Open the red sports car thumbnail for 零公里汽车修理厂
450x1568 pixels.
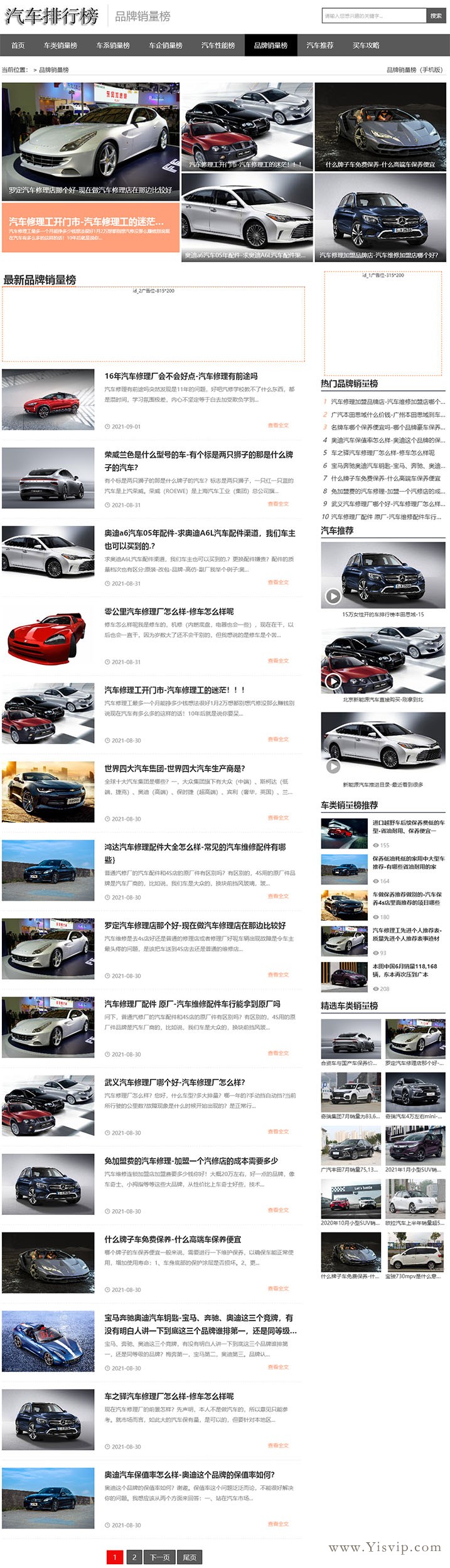[48, 634]
